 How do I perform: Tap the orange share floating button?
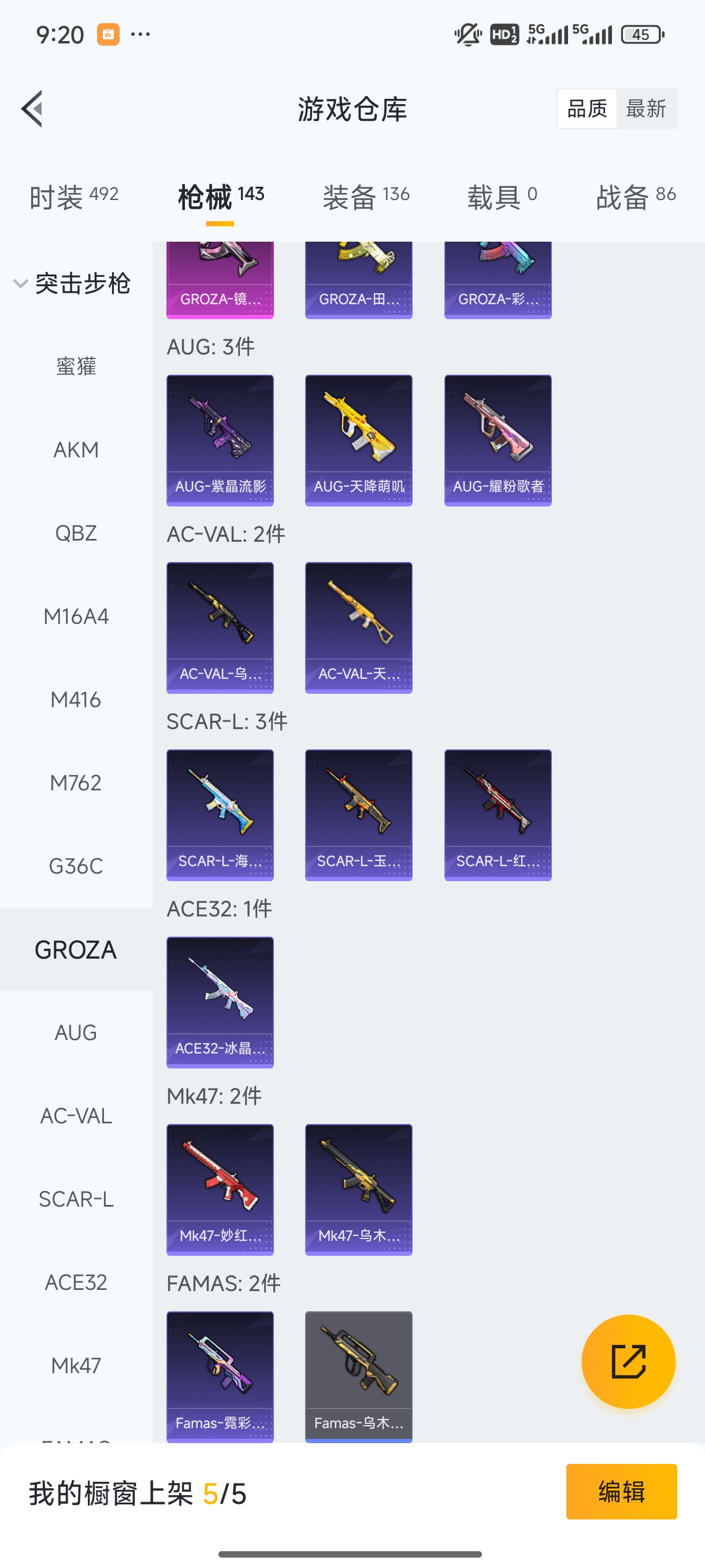(x=628, y=1362)
